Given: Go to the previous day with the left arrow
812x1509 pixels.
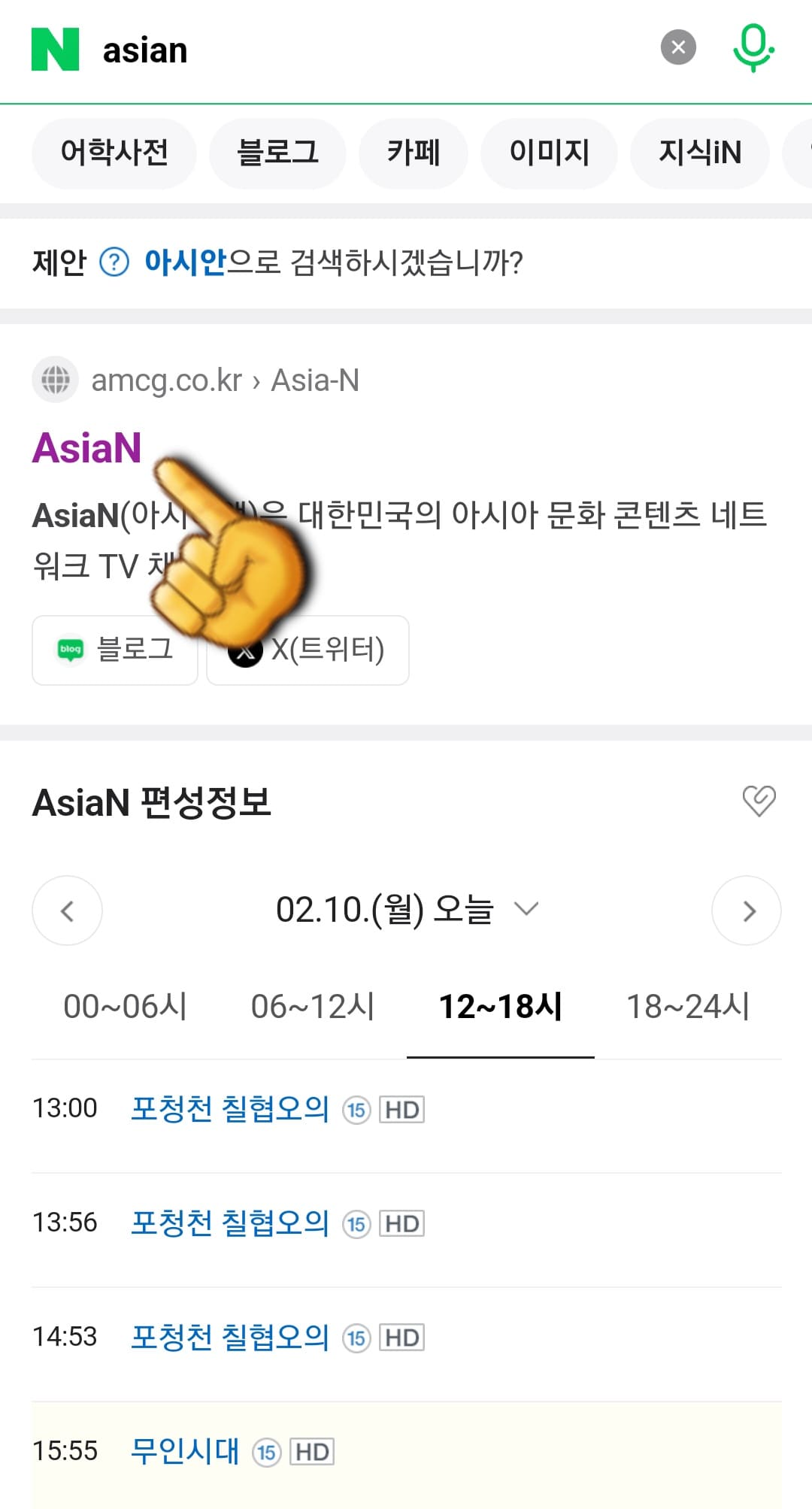Looking at the screenshot, I should pos(67,911).
